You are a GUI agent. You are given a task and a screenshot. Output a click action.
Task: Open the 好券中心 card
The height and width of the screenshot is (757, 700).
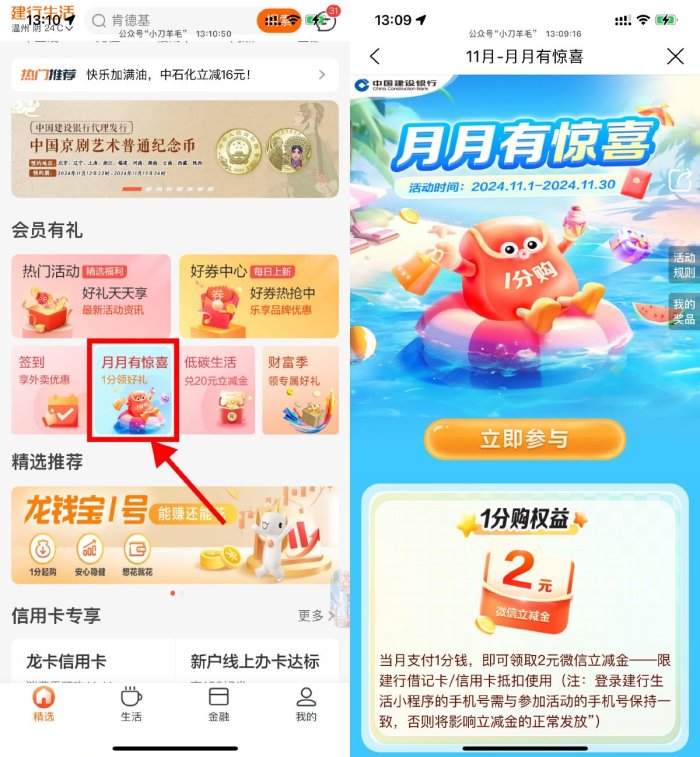tap(258, 296)
